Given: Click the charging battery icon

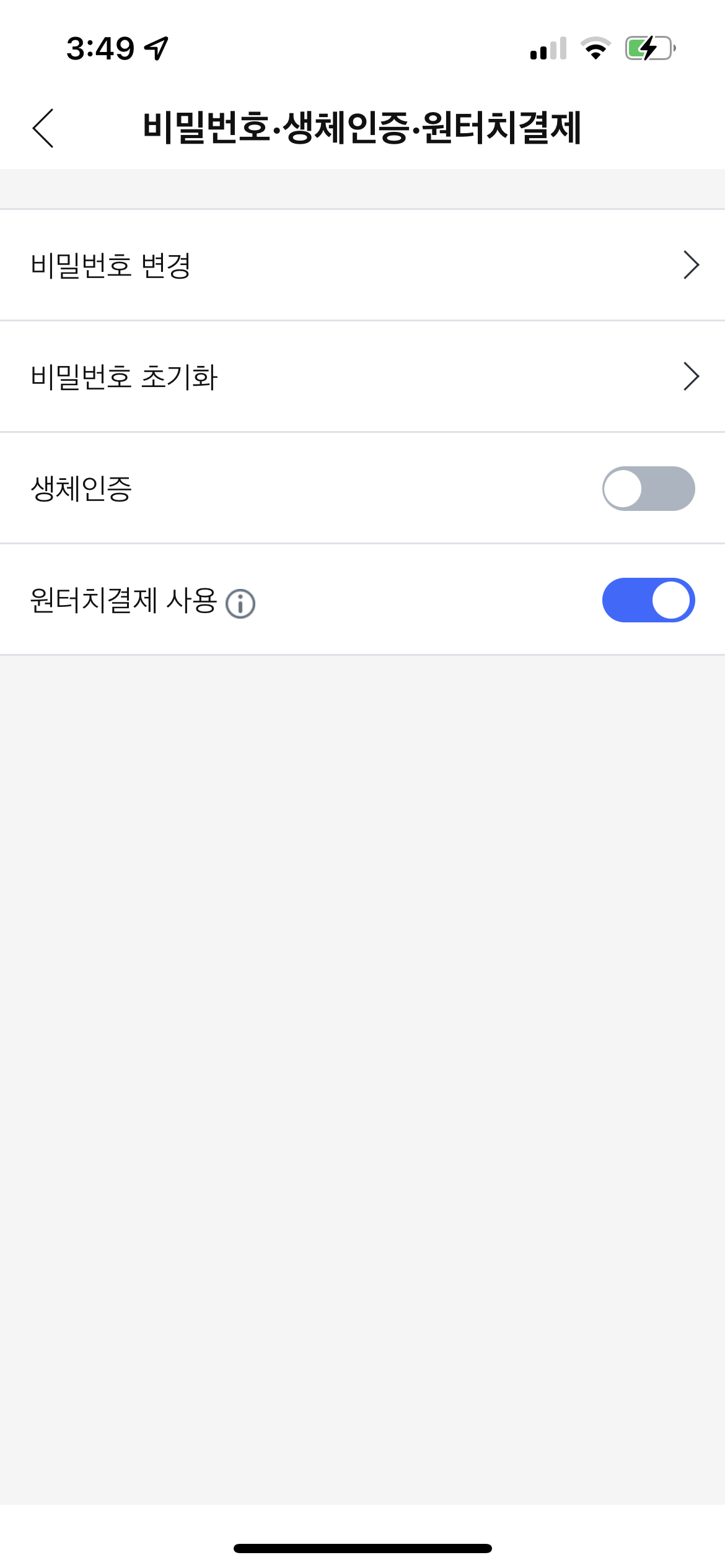Looking at the screenshot, I should (648, 50).
